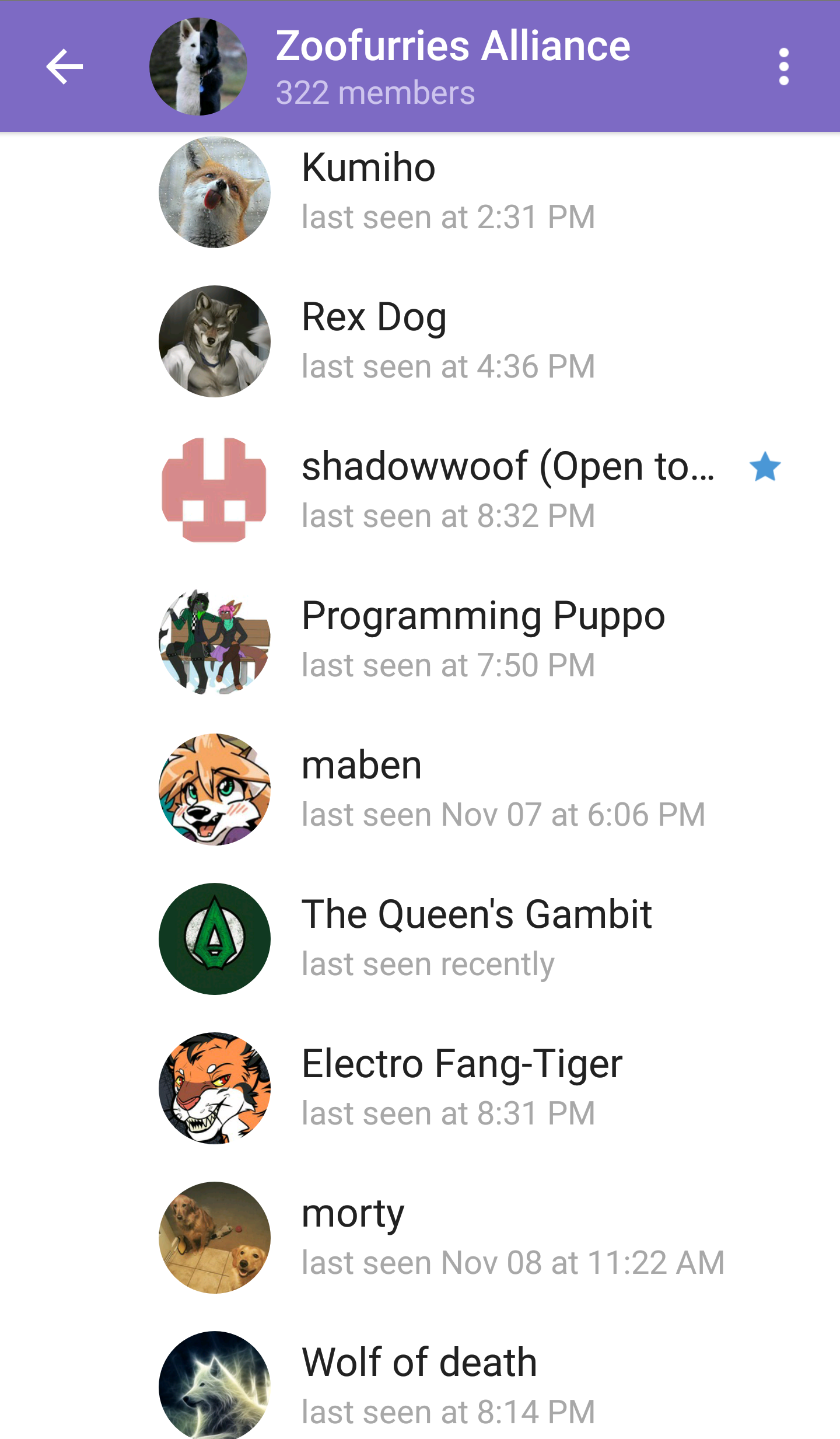Select the shadowwoof member row
This screenshot has width=840, height=1439.
pos(420,491)
